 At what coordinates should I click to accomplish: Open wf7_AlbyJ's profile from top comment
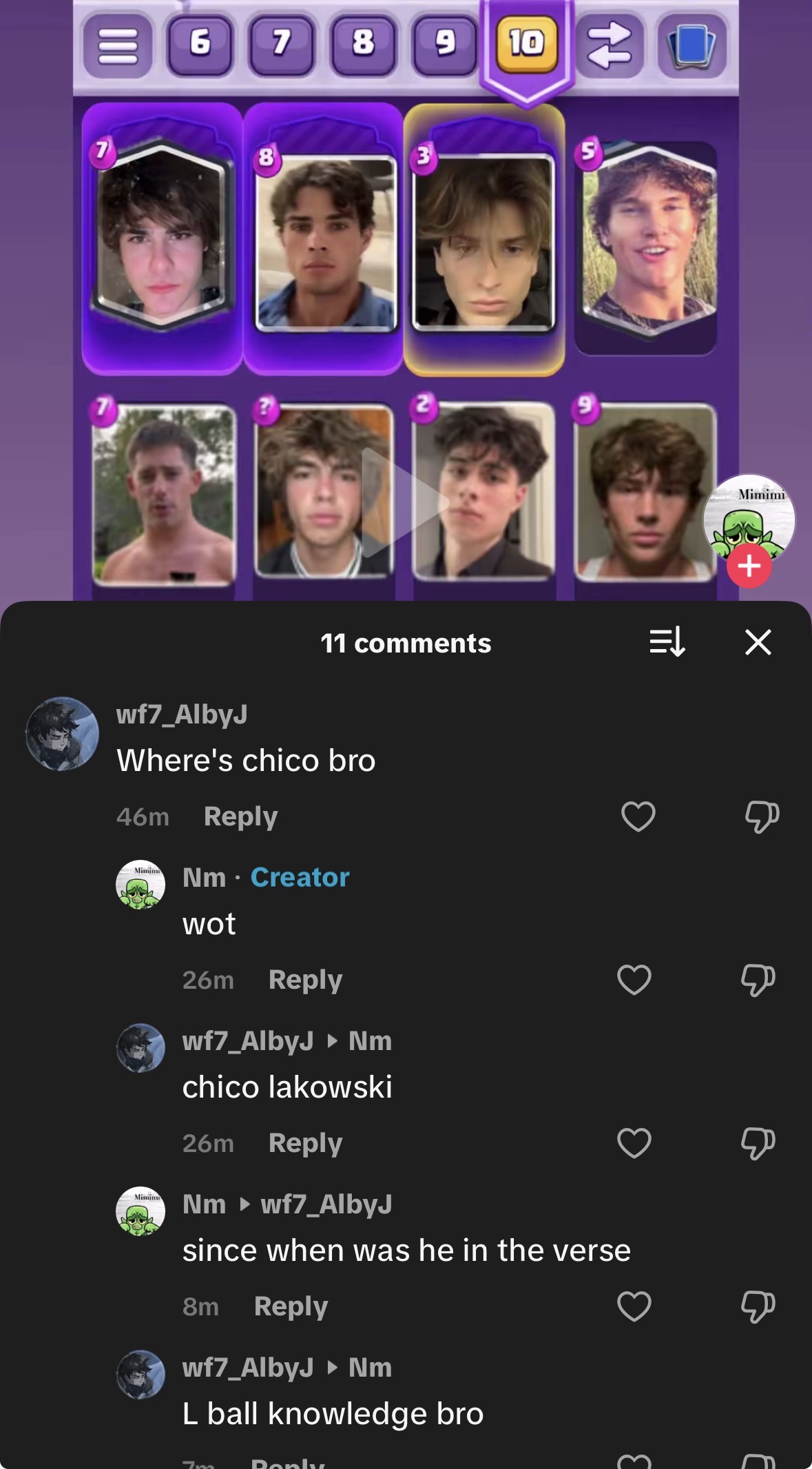pyautogui.click(x=62, y=733)
